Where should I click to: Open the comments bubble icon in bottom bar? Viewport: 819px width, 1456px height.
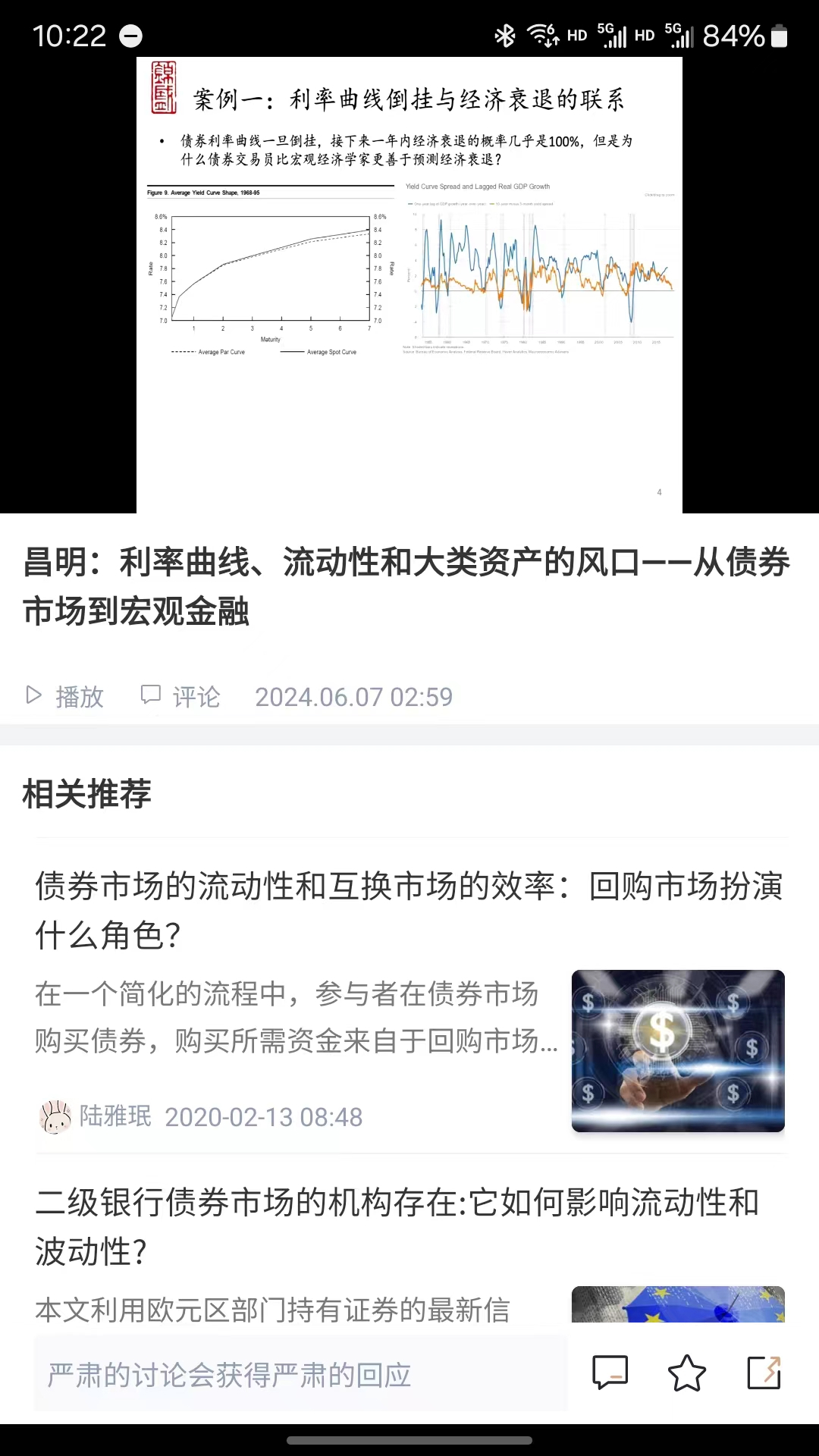(x=610, y=1373)
